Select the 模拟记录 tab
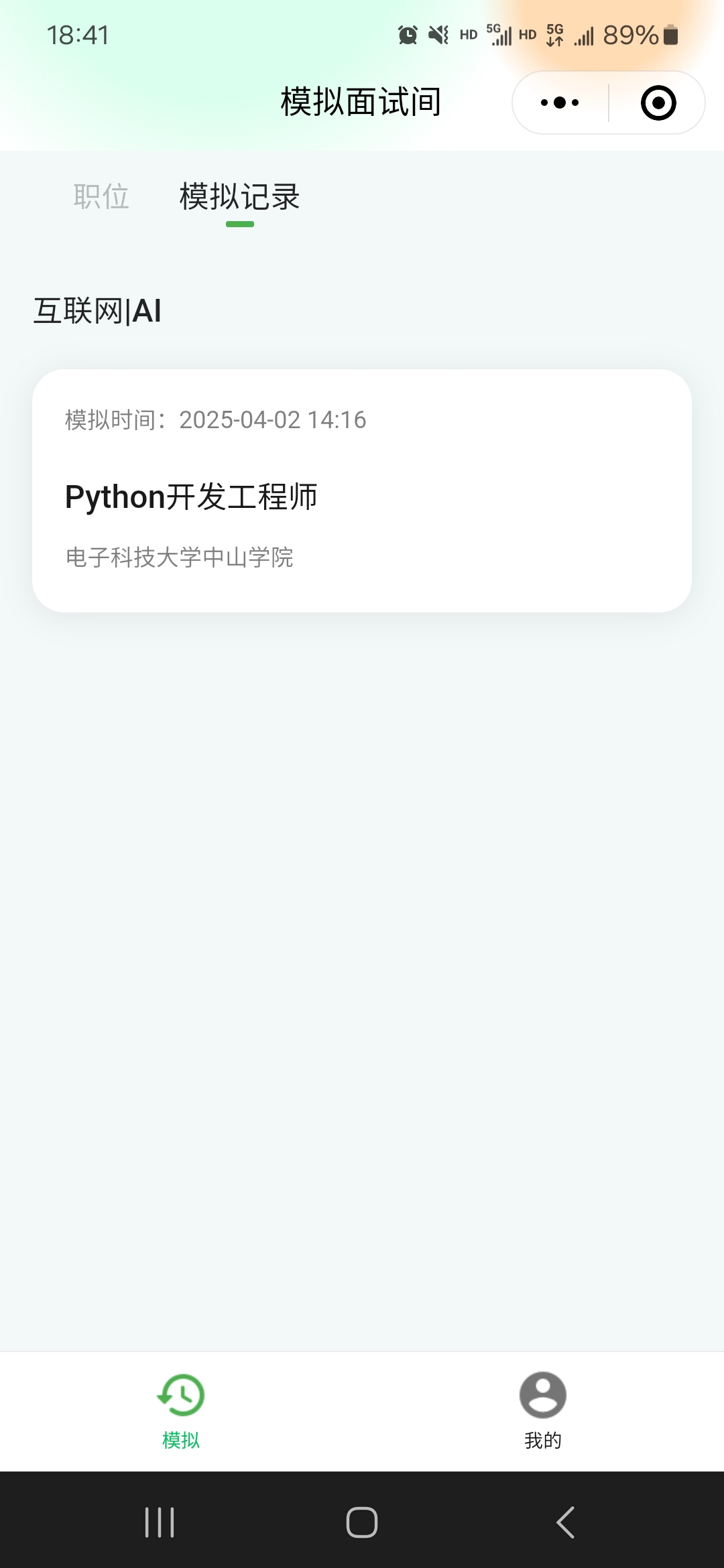 (239, 196)
